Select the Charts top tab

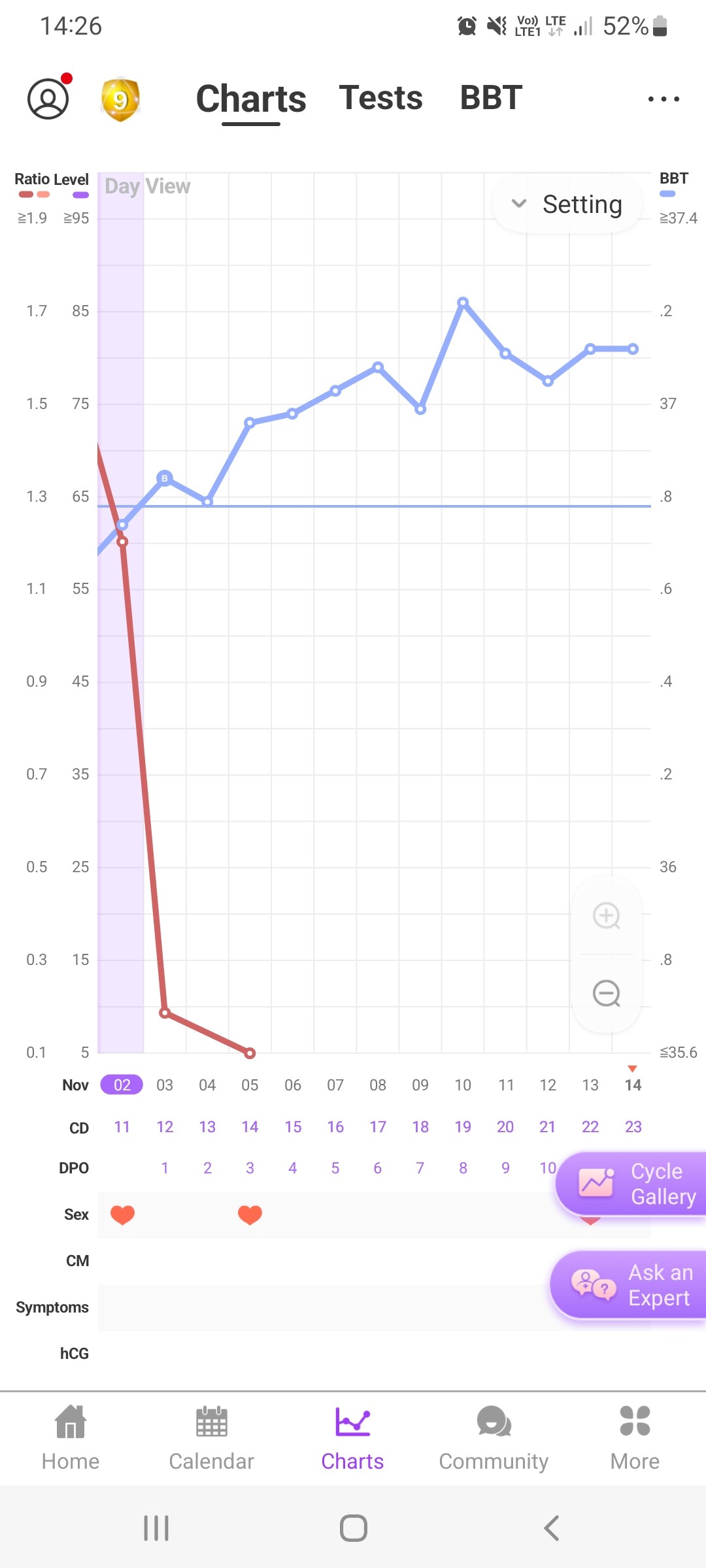(251, 99)
